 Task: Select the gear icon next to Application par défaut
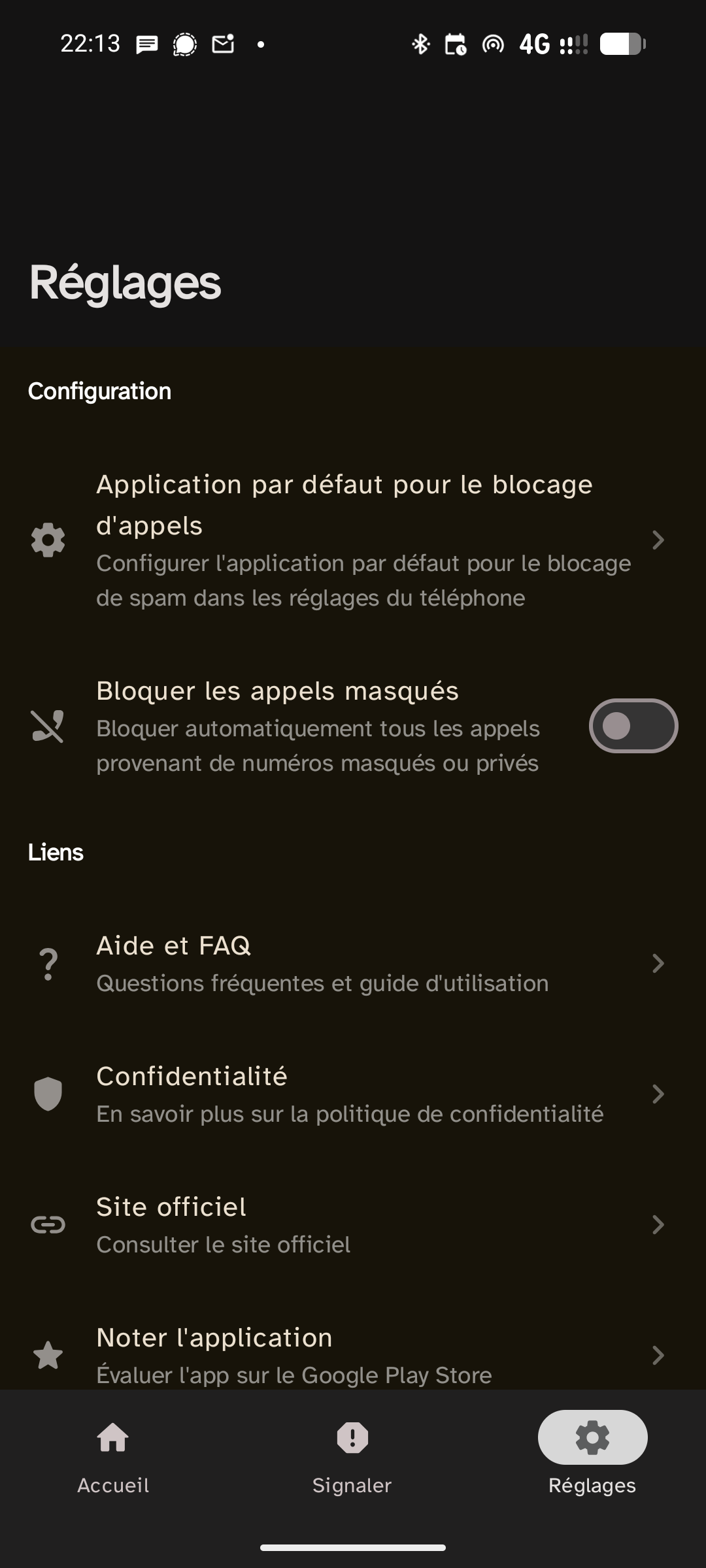48,540
